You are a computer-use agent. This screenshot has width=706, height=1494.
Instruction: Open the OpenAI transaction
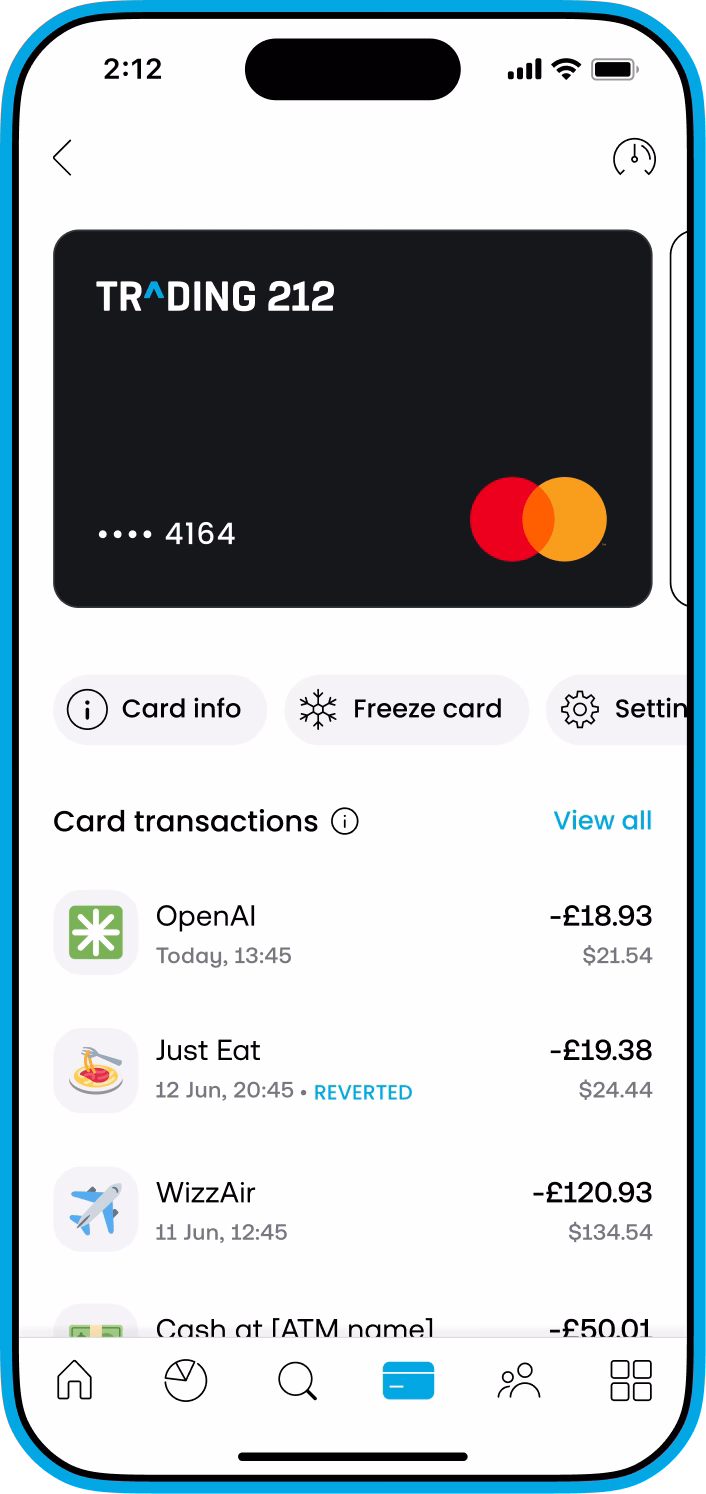click(352, 933)
